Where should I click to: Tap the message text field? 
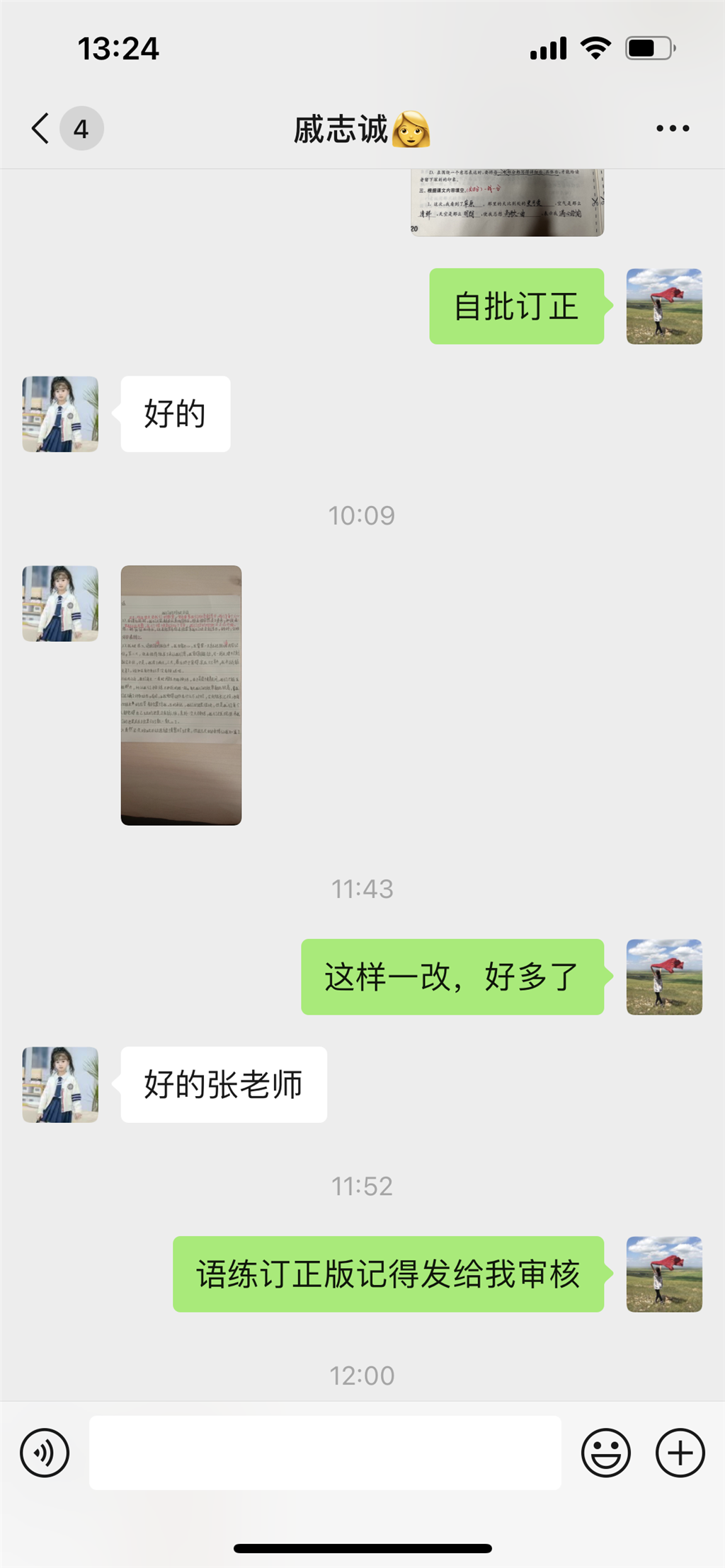click(x=325, y=1453)
